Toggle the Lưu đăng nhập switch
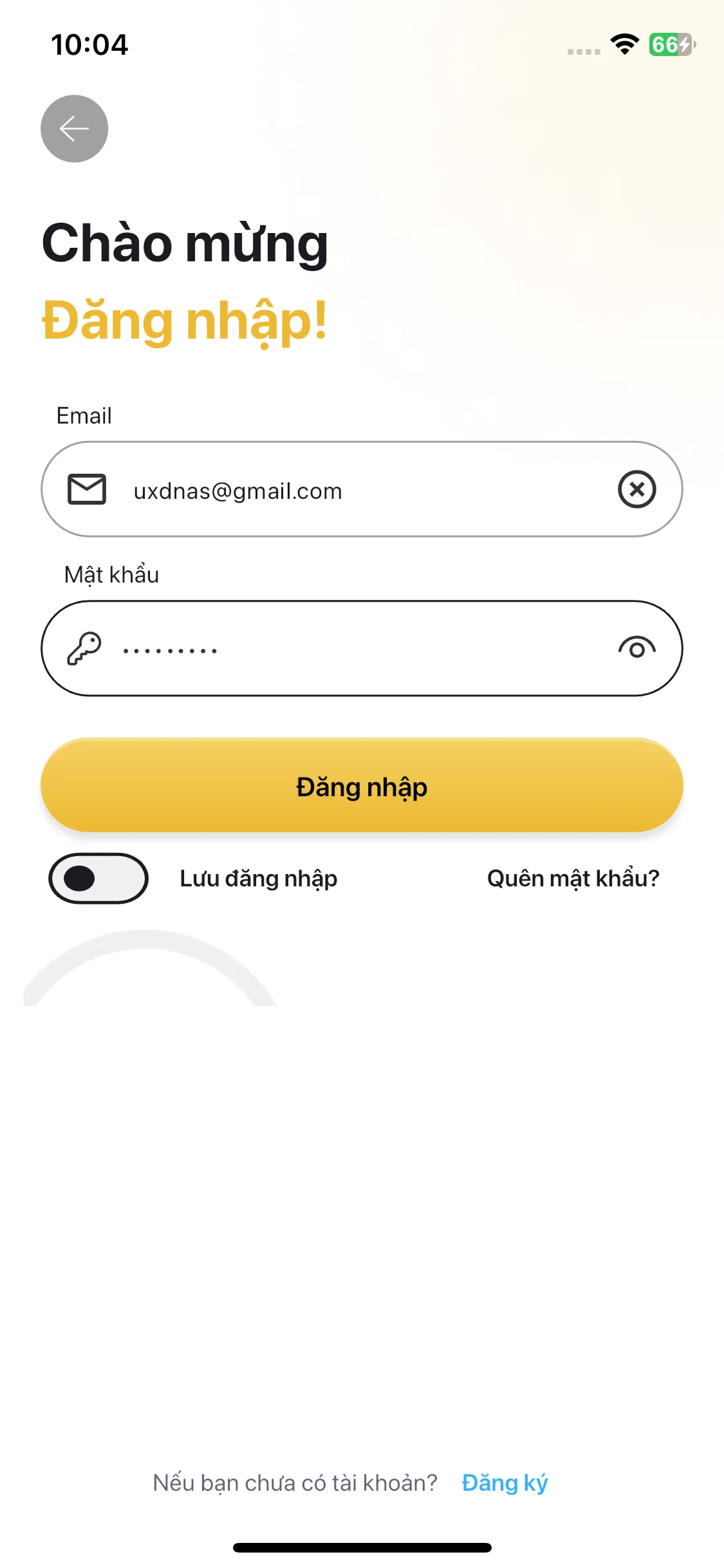 click(x=98, y=879)
